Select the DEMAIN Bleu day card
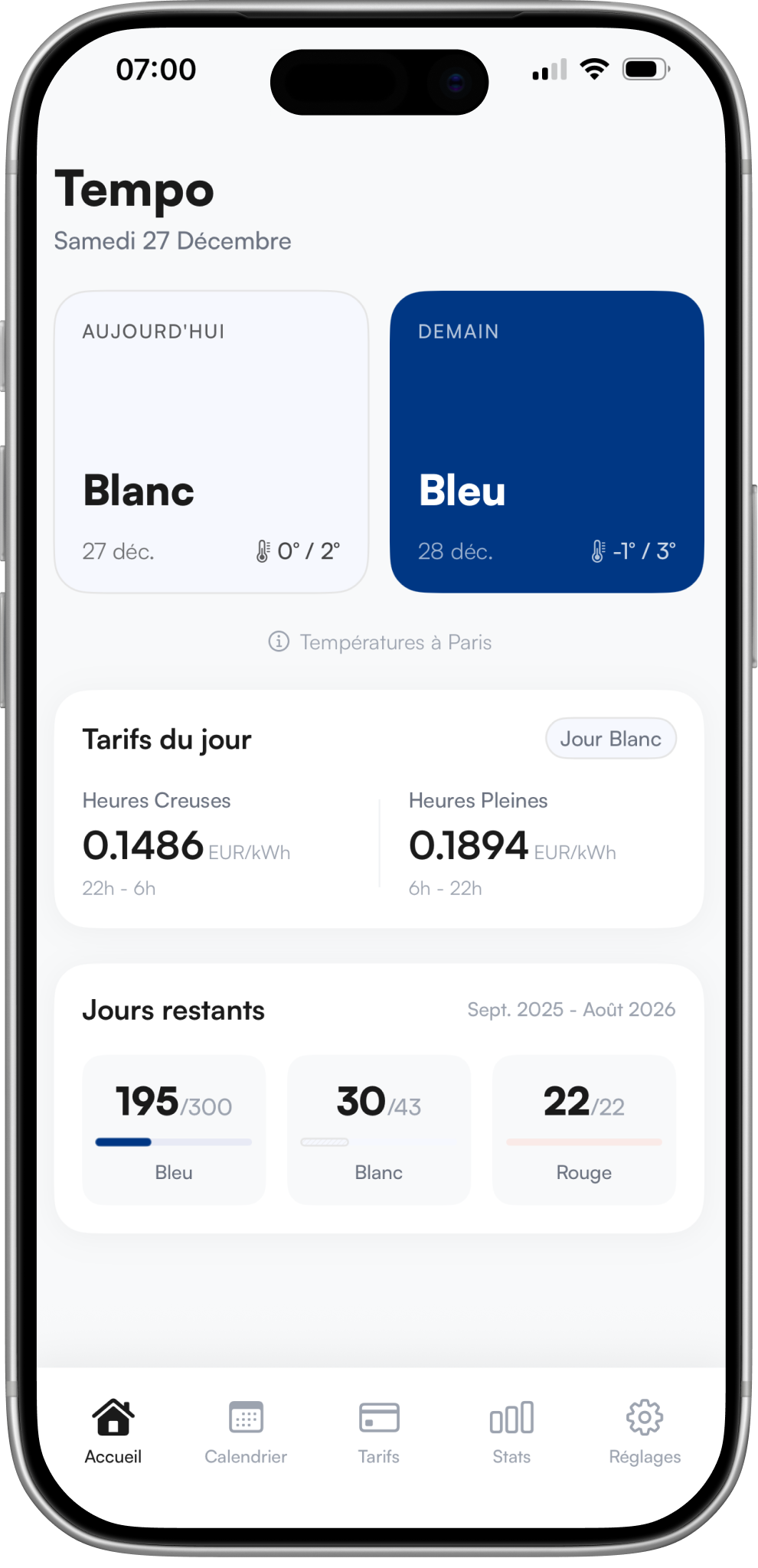 [546, 440]
